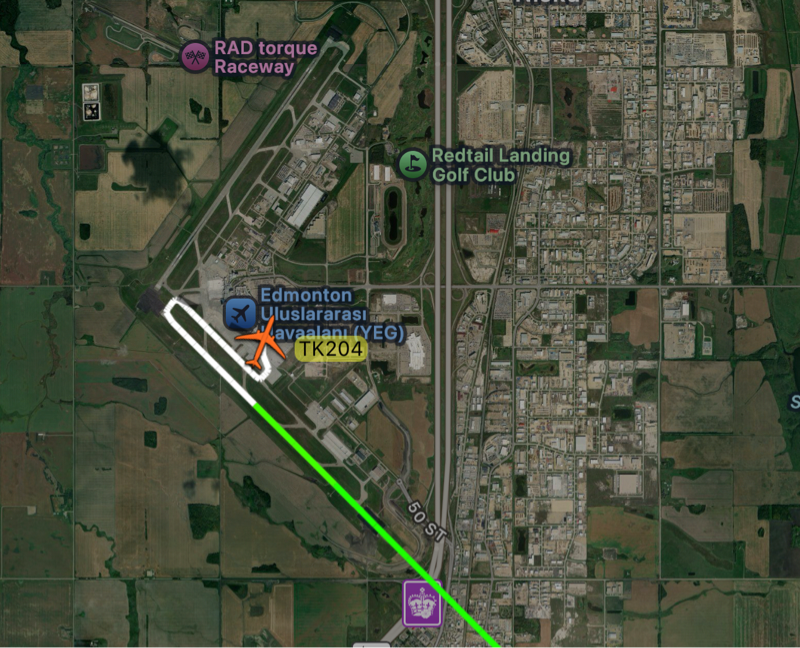The width and height of the screenshot is (800, 648).
Task: Open the Edmonton airport (YEG) marker
Action: coord(239,313)
